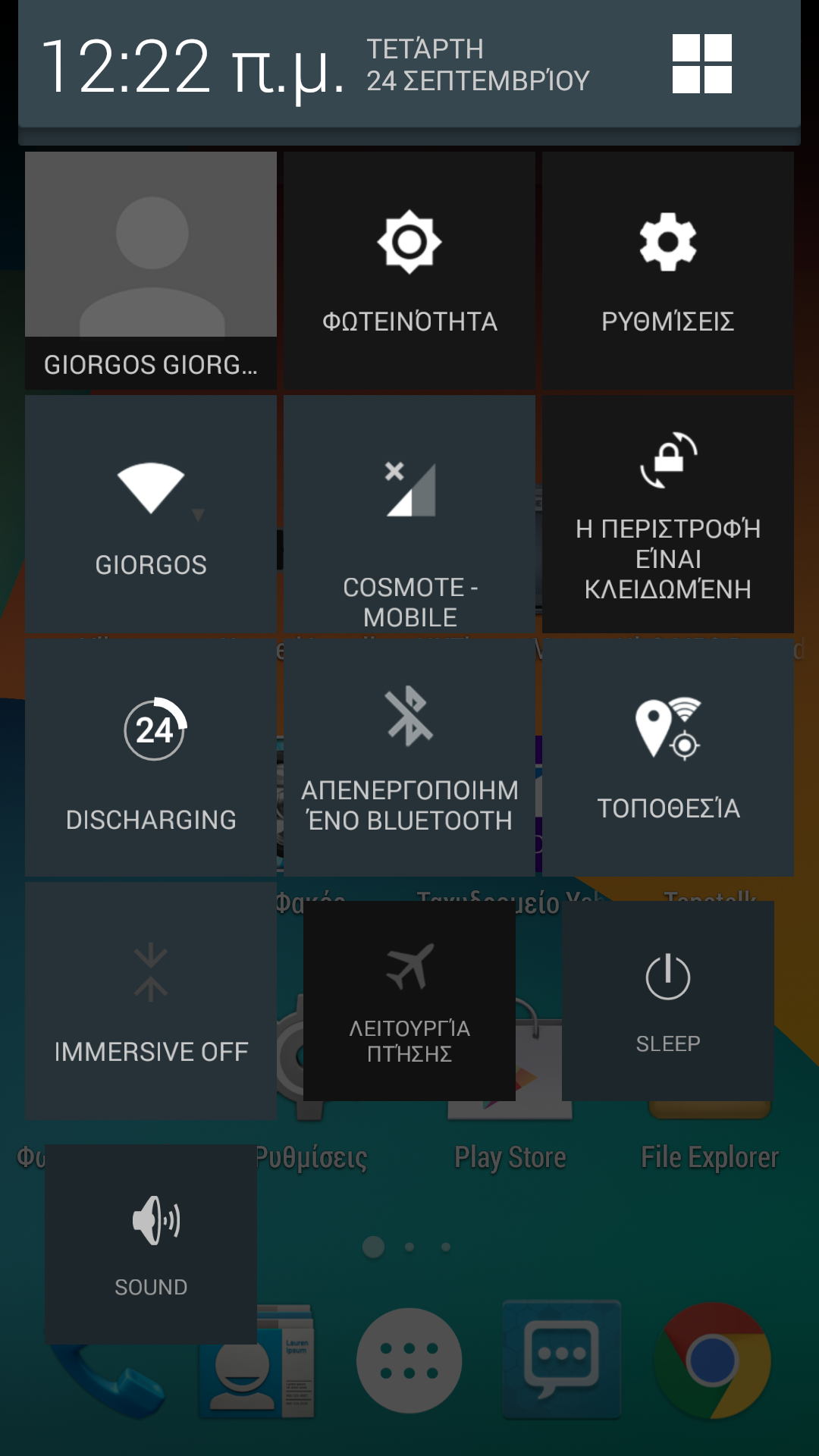Tap the COSMOTE - MOBILE data tile
This screenshot has height=1456, width=819.
coord(409,514)
